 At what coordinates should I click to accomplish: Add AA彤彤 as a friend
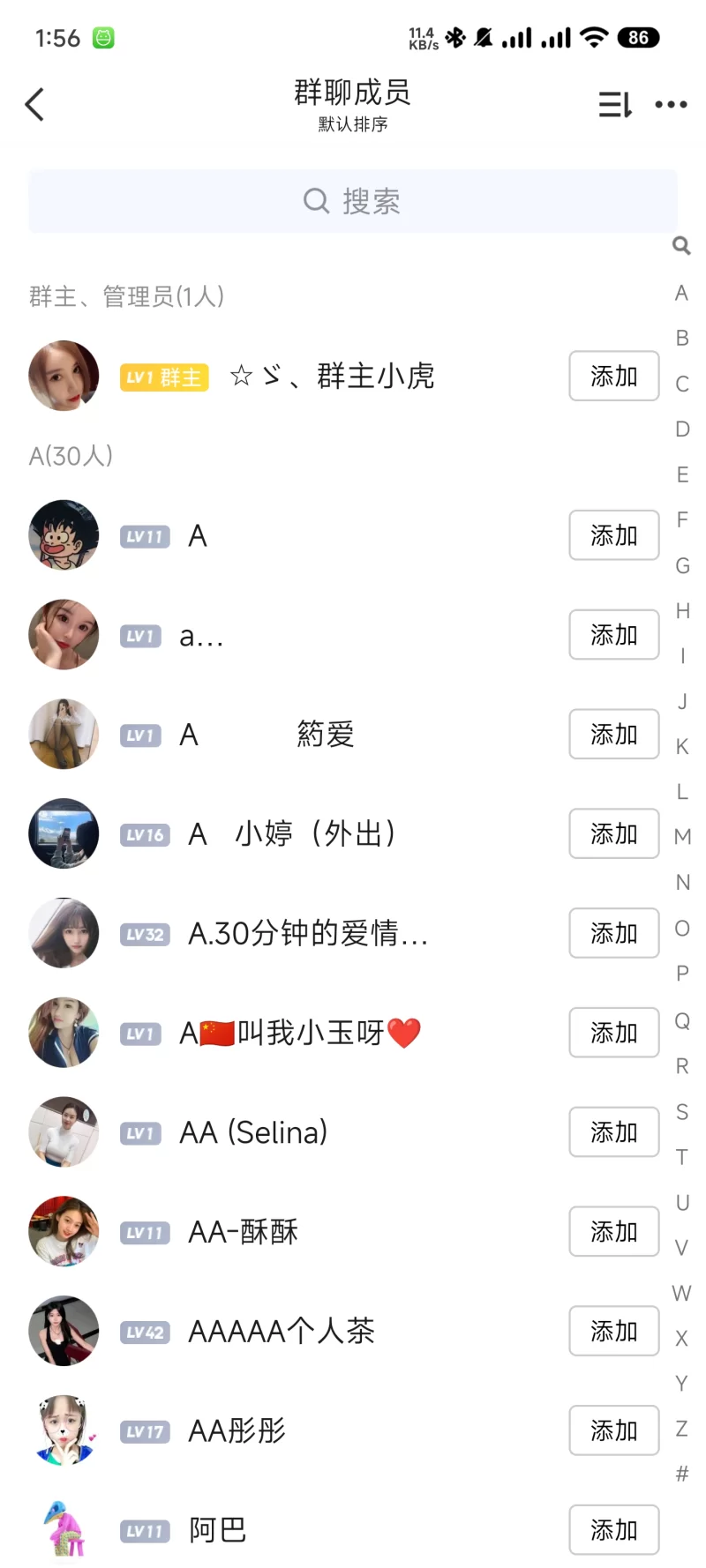pyautogui.click(x=613, y=1431)
